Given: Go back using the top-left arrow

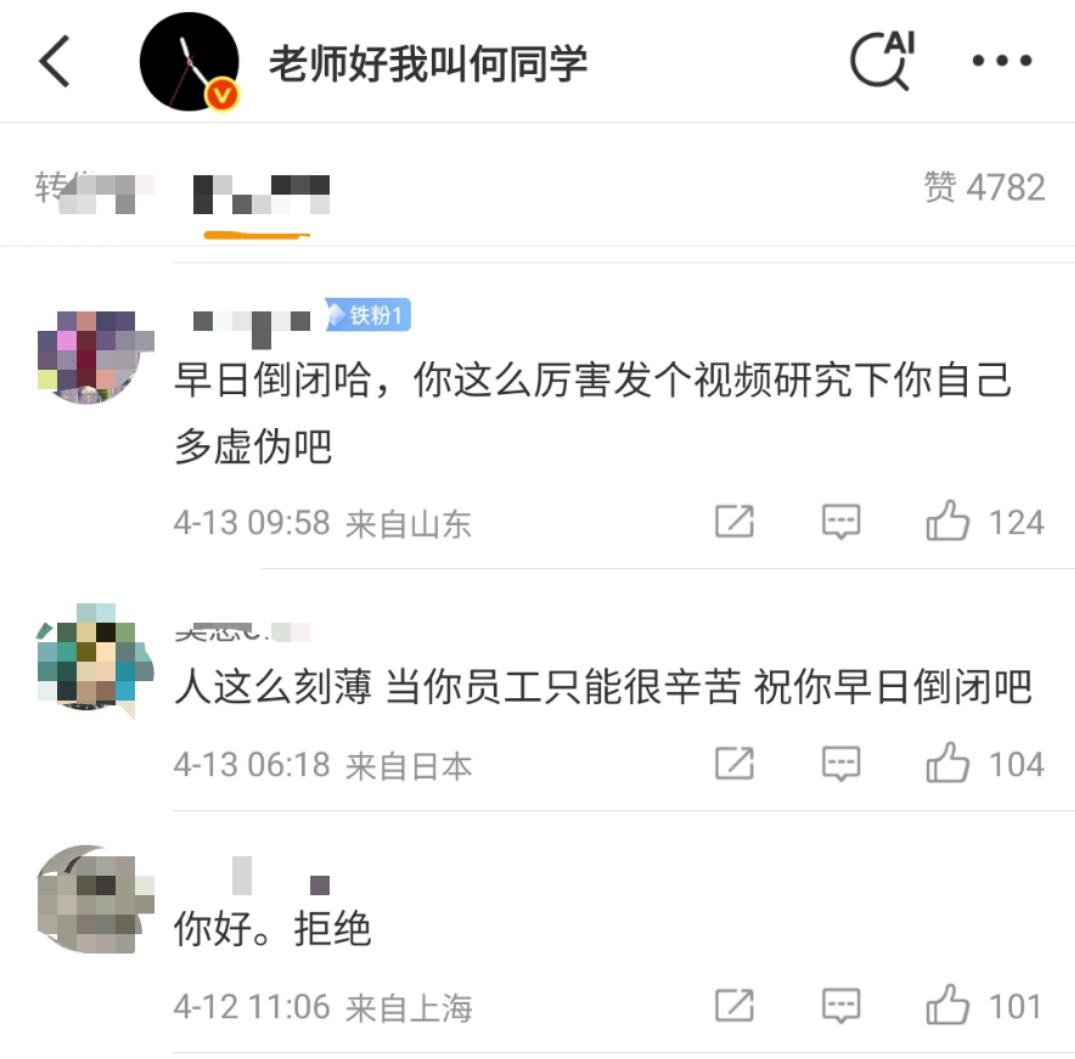Looking at the screenshot, I should pyautogui.click(x=55, y=62).
